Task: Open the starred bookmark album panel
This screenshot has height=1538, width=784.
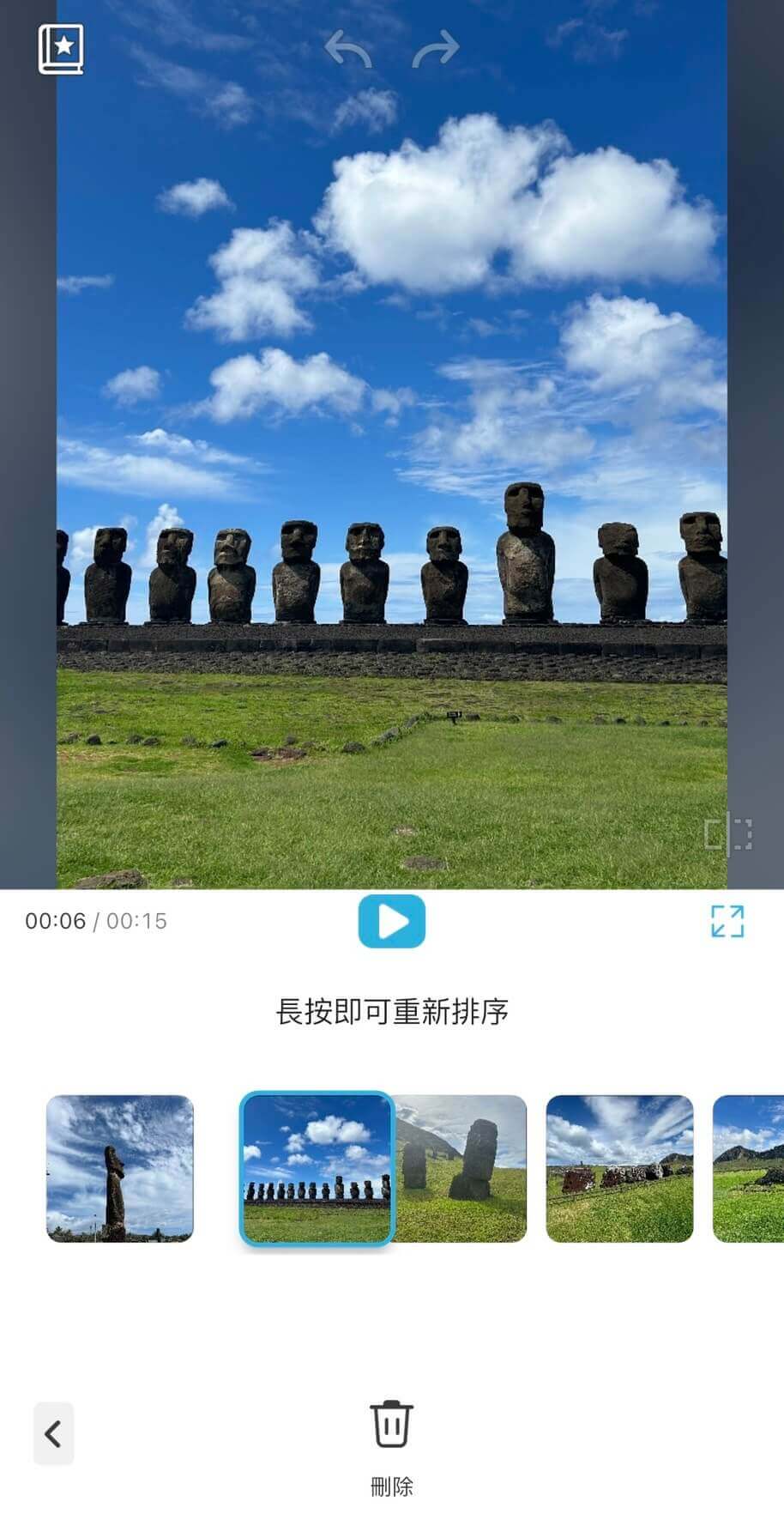Action: [61, 49]
